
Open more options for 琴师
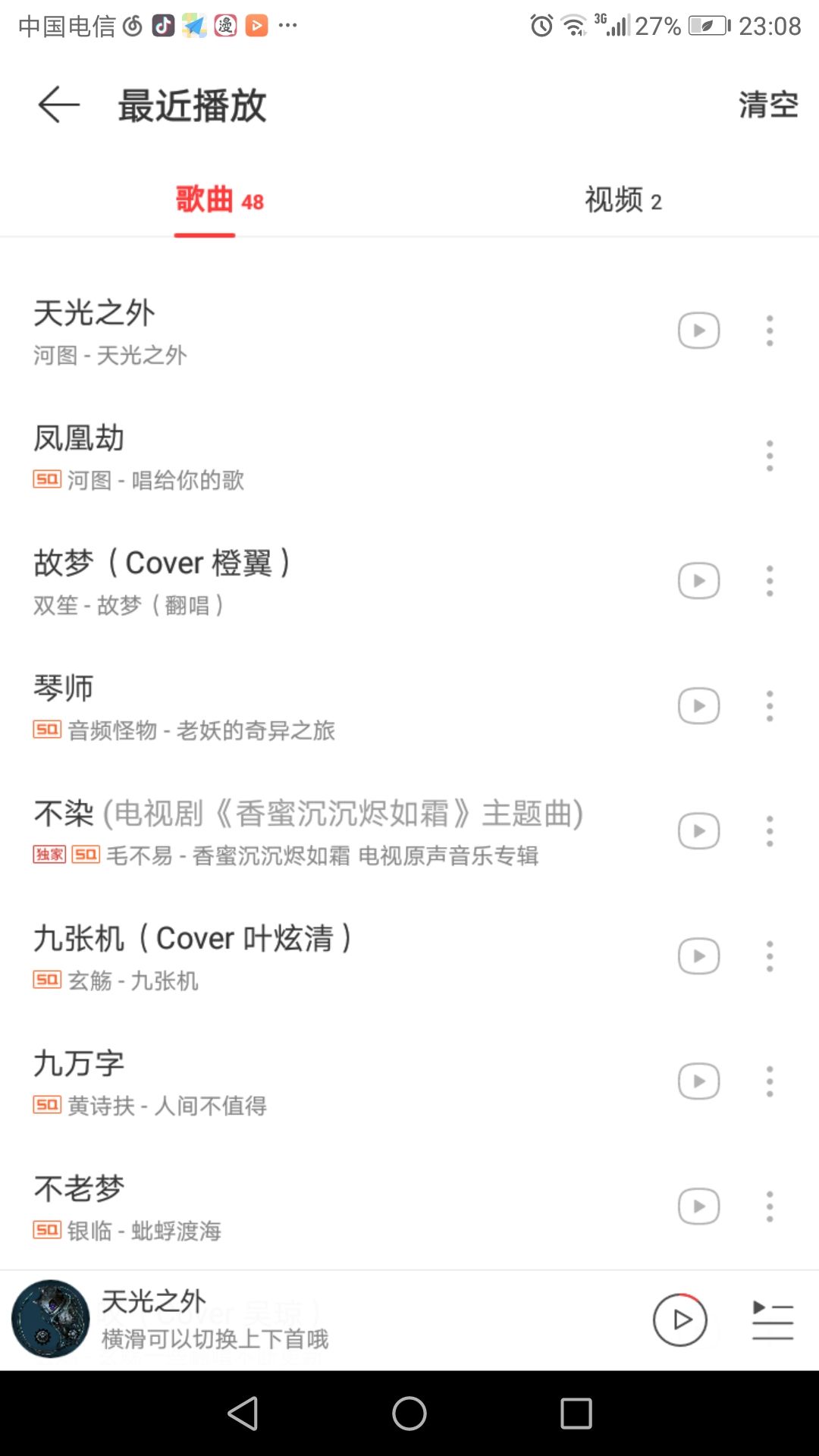(x=770, y=707)
